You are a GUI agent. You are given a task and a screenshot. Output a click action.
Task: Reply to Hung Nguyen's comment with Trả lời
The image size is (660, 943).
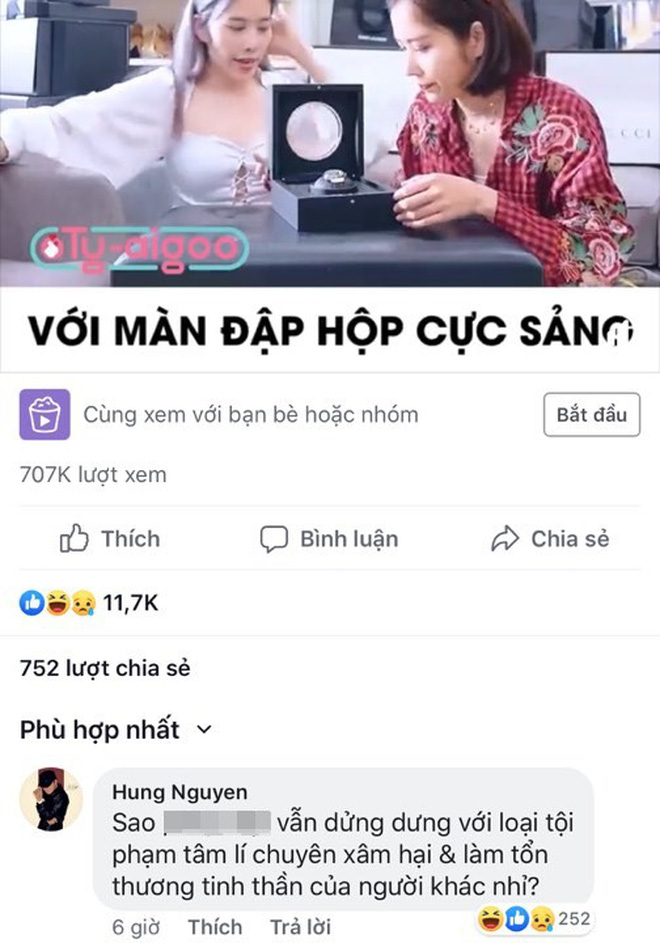point(301,927)
